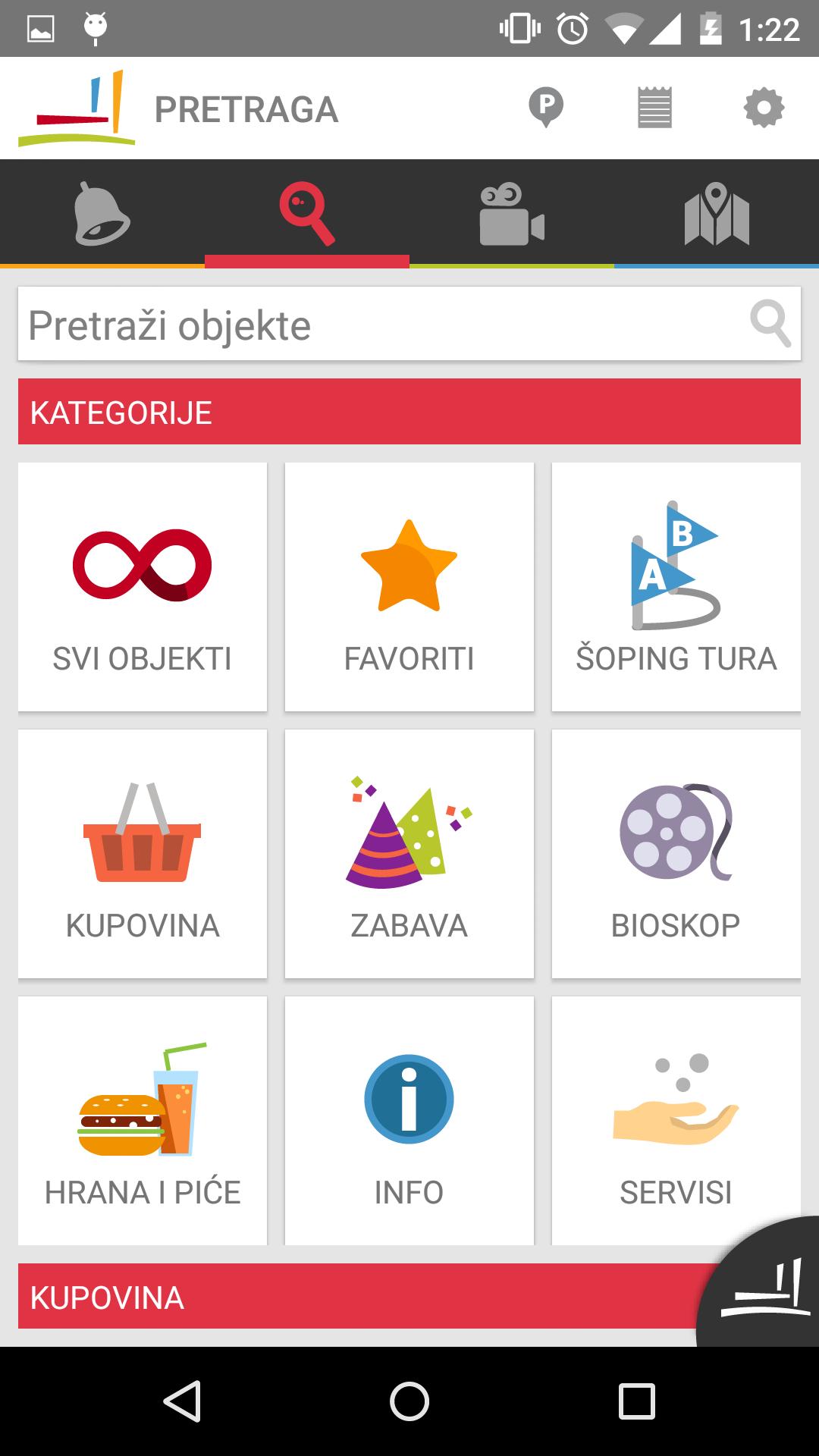The image size is (819, 1456).
Task: Open BIOSKOP category
Action: point(676,854)
